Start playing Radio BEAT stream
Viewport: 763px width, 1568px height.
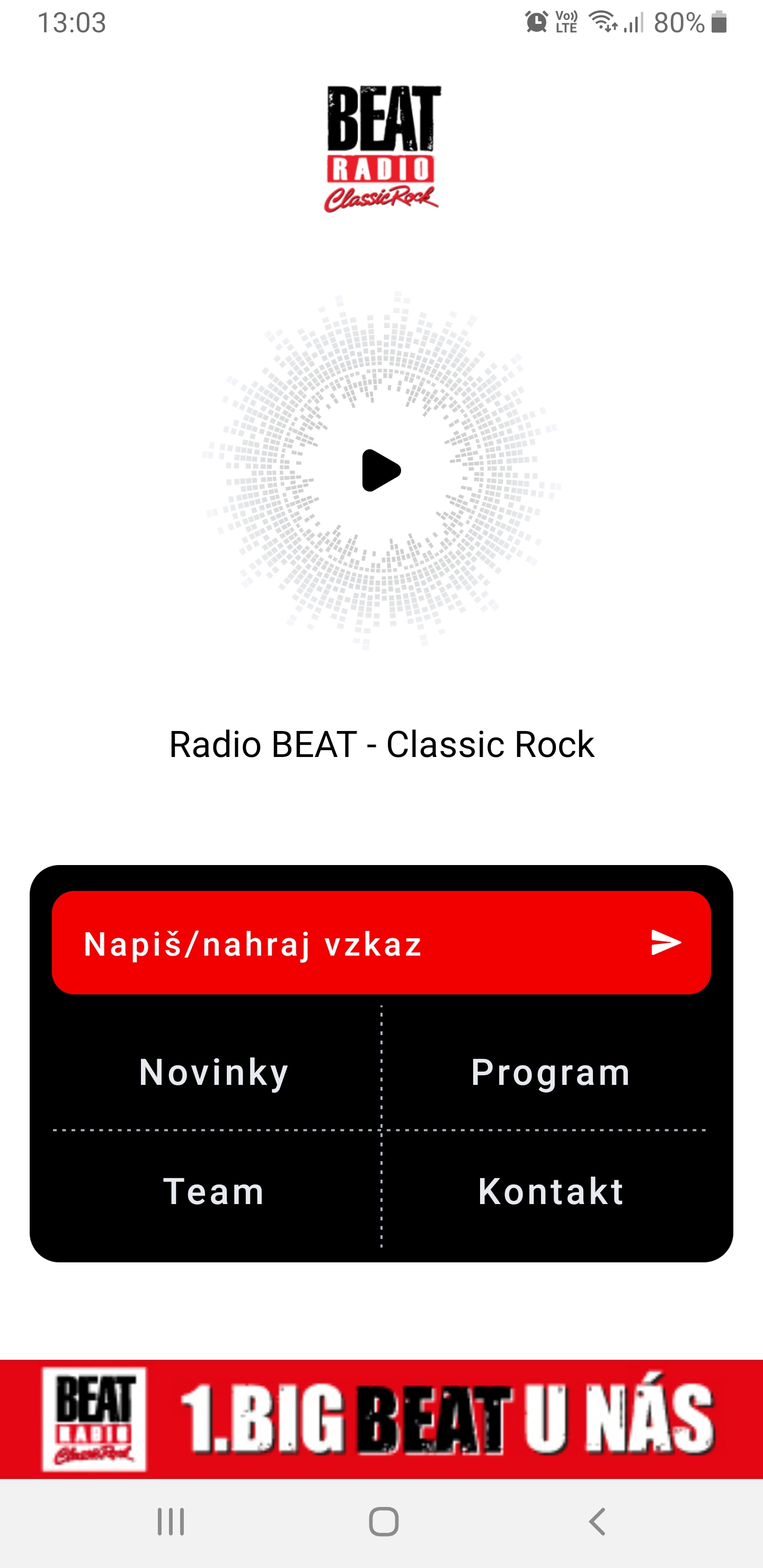click(381, 470)
